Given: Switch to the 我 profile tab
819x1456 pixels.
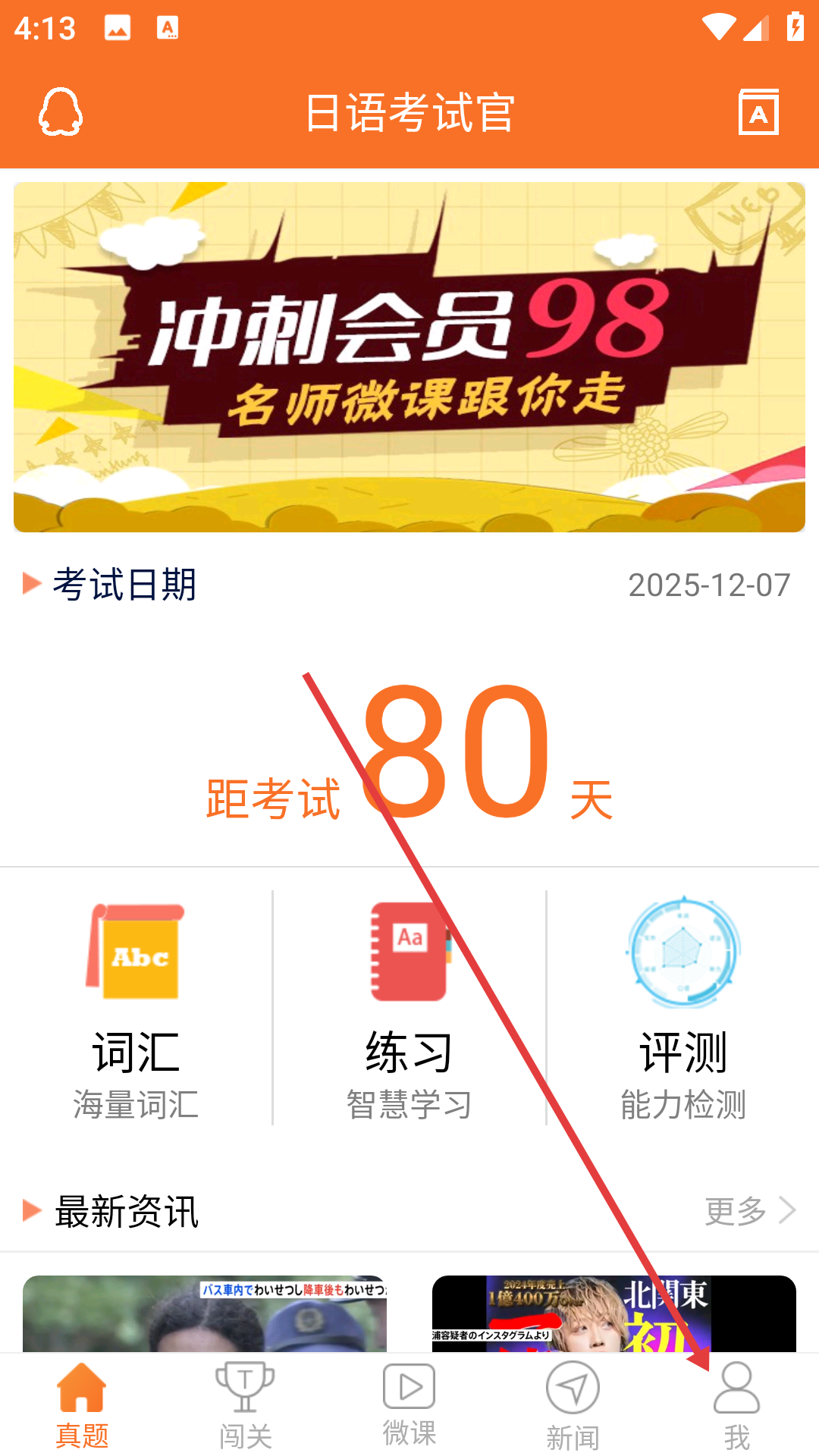Looking at the screenshot, I should coord(736,1404).
